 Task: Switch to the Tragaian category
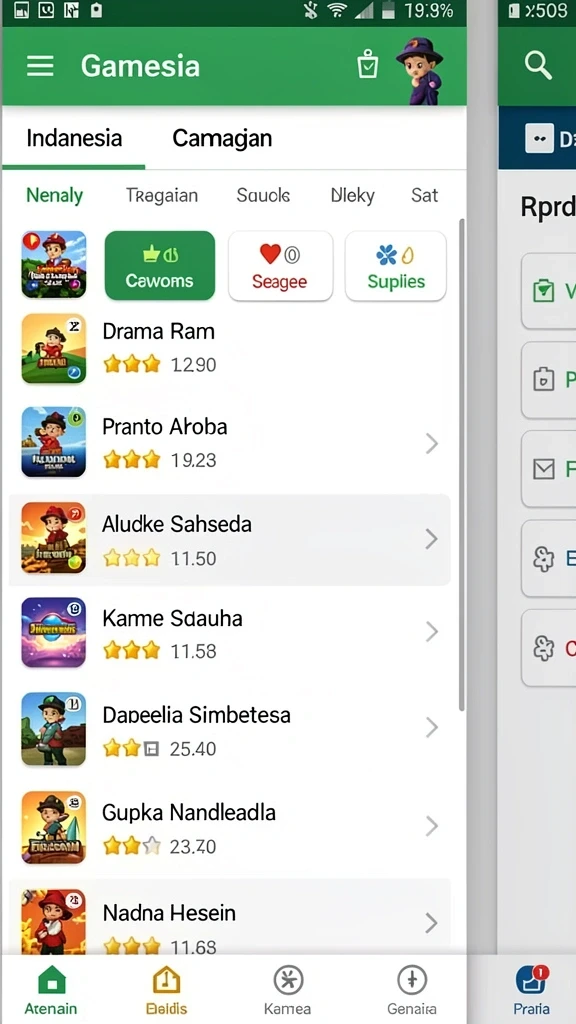tap(162, 195)
